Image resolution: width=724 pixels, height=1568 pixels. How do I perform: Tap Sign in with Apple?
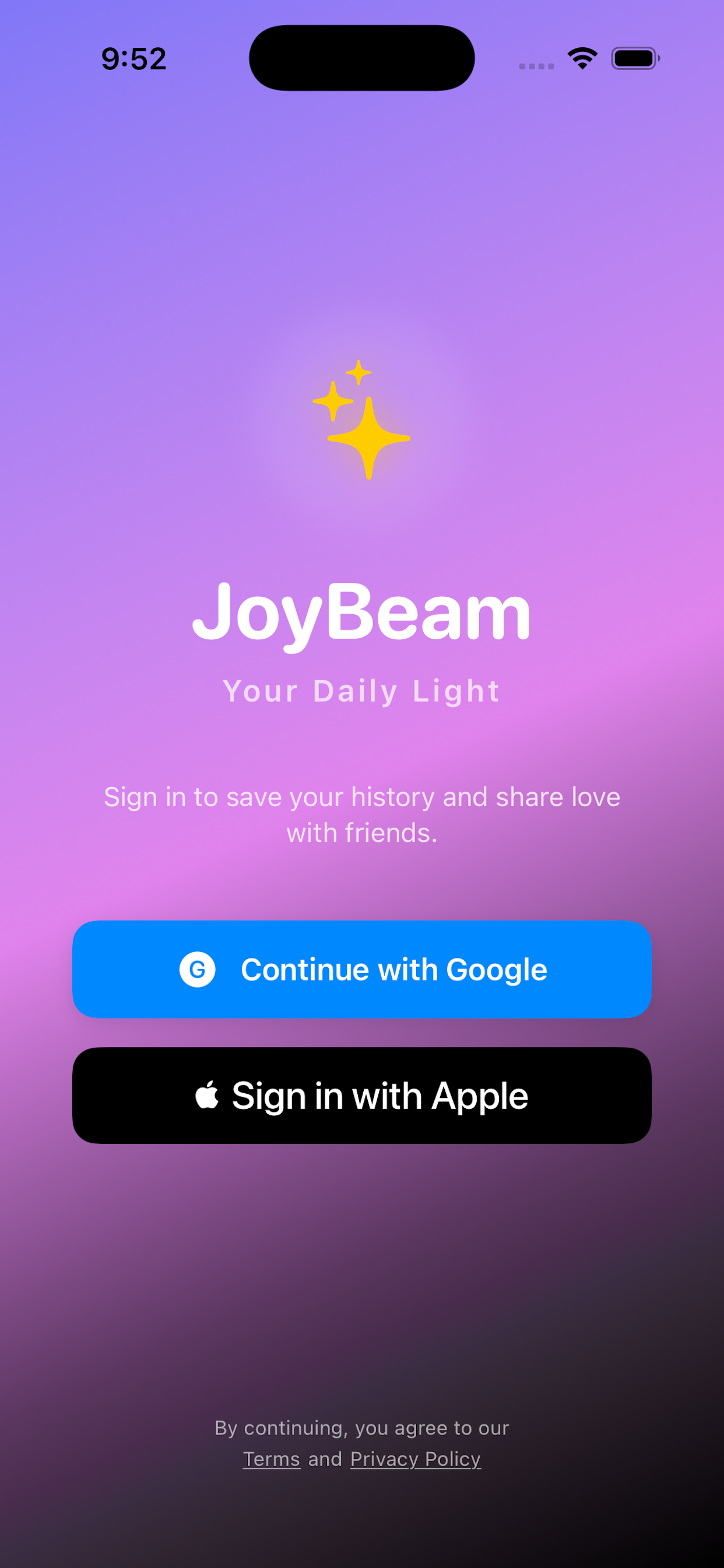[x=362, y=1094]
